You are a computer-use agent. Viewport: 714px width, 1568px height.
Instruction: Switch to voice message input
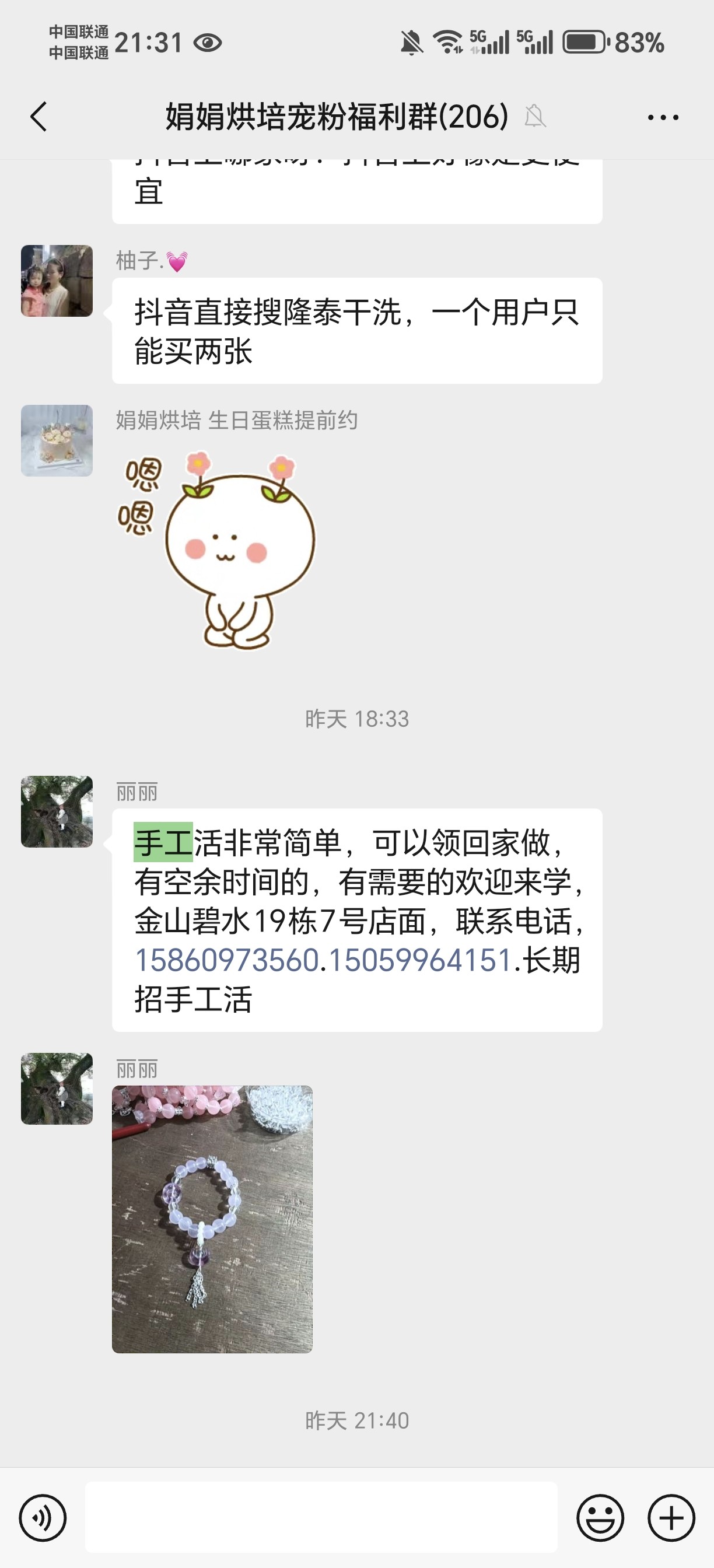[43, 1517]
